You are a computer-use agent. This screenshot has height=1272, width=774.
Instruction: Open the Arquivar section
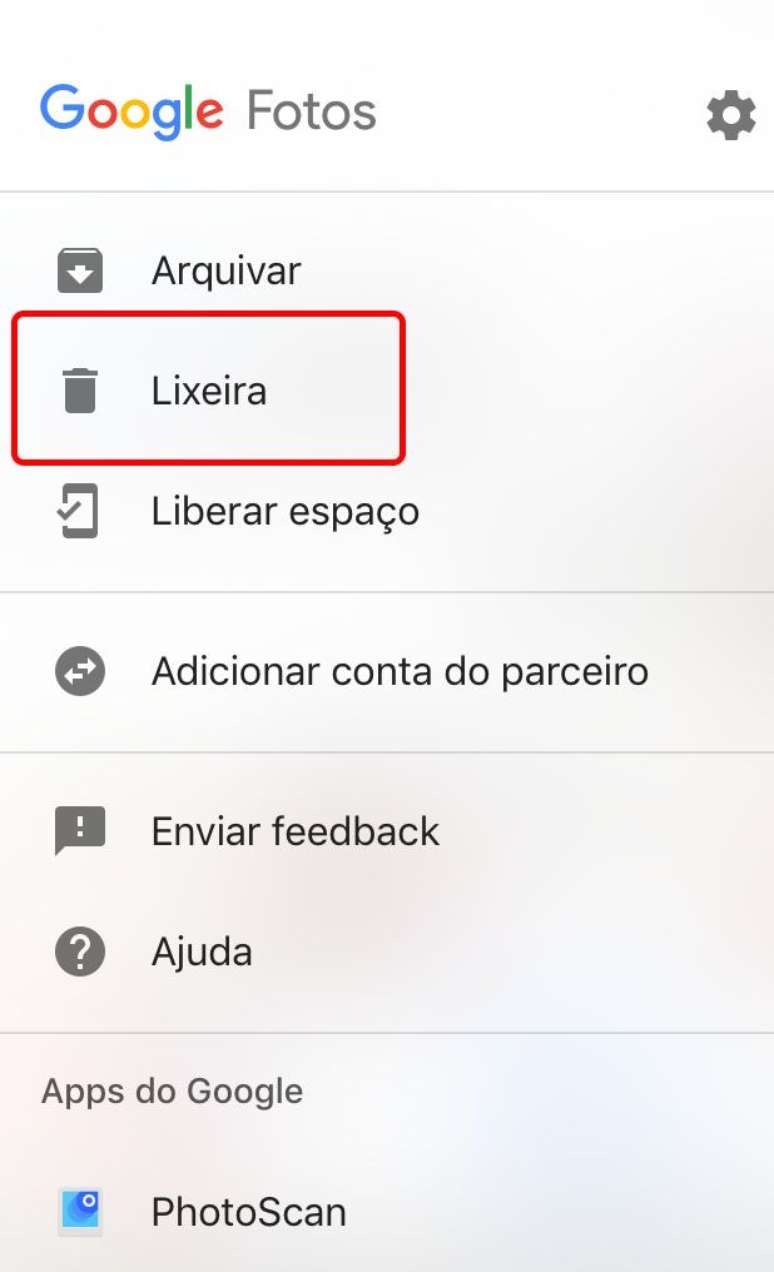[x=226, y=271]
